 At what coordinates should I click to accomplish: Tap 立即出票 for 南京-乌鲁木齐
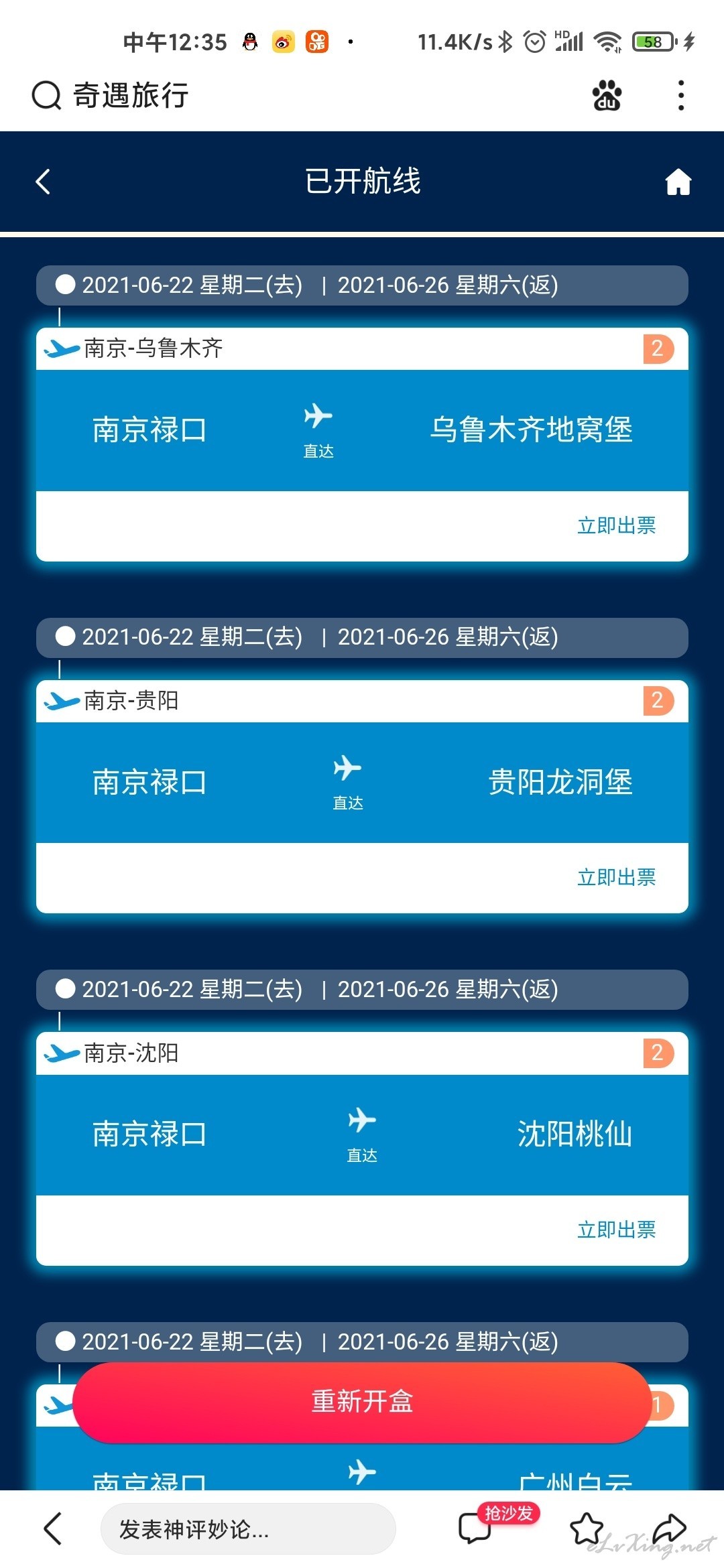(617, 526)
